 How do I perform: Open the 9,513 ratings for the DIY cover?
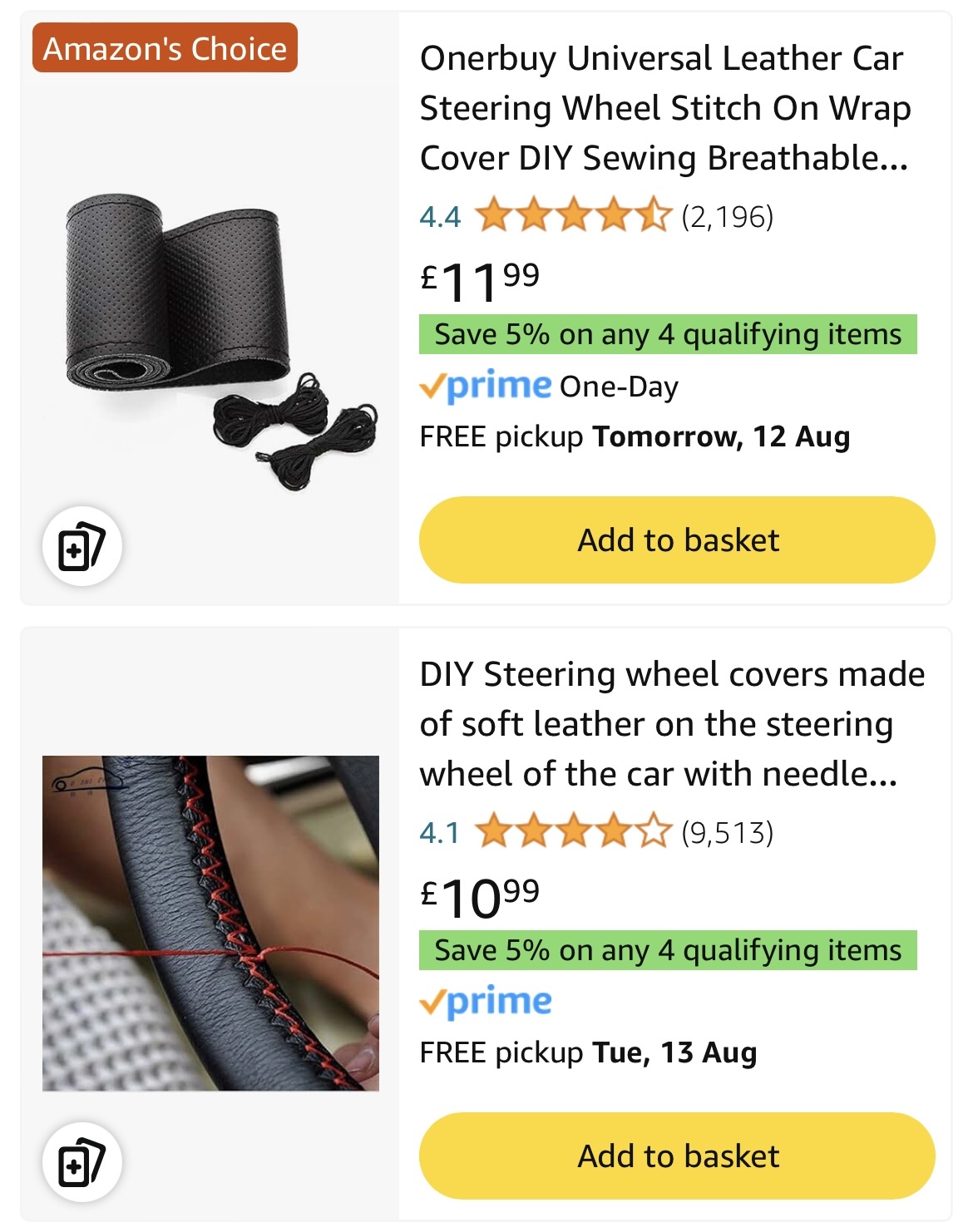727,832
